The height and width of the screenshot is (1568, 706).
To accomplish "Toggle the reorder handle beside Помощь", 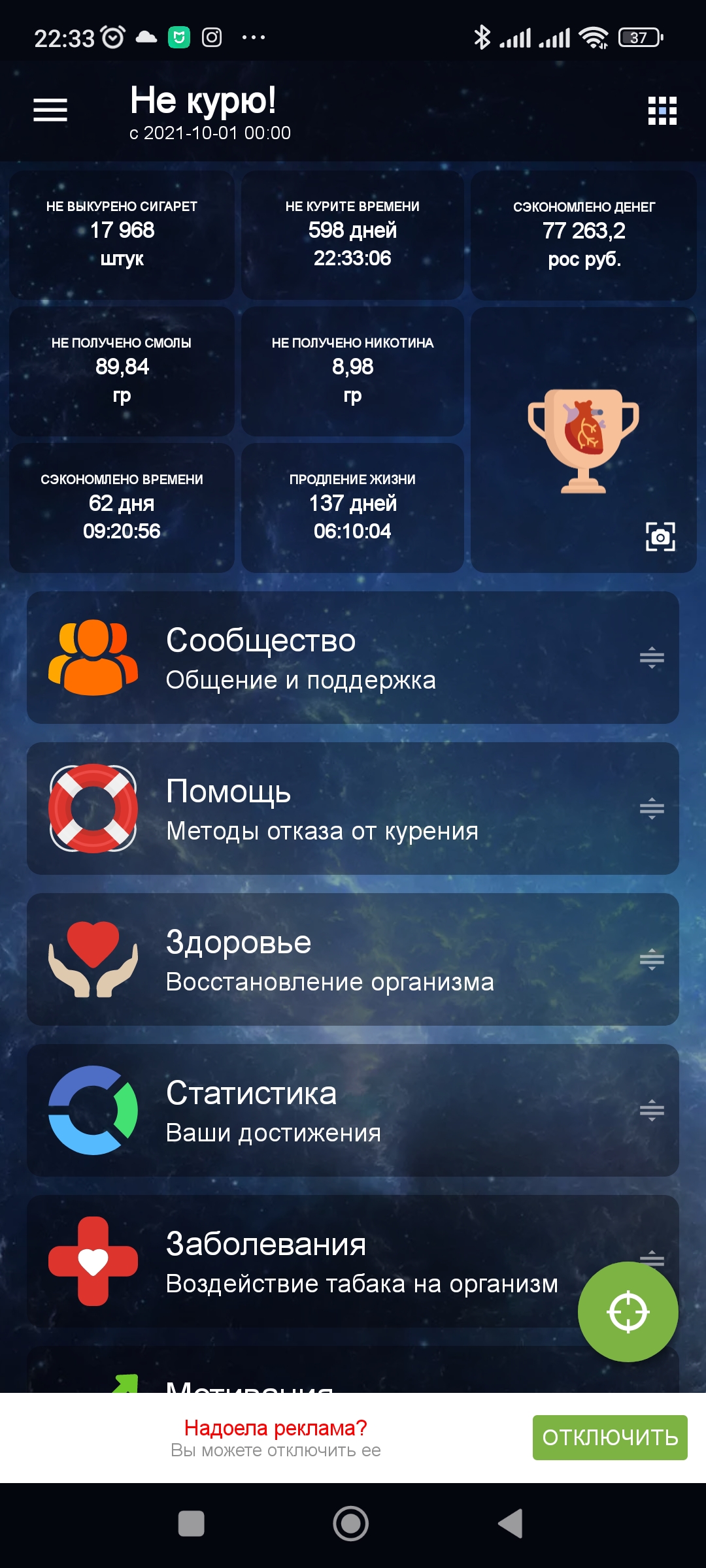I will [x=652, y=808].
